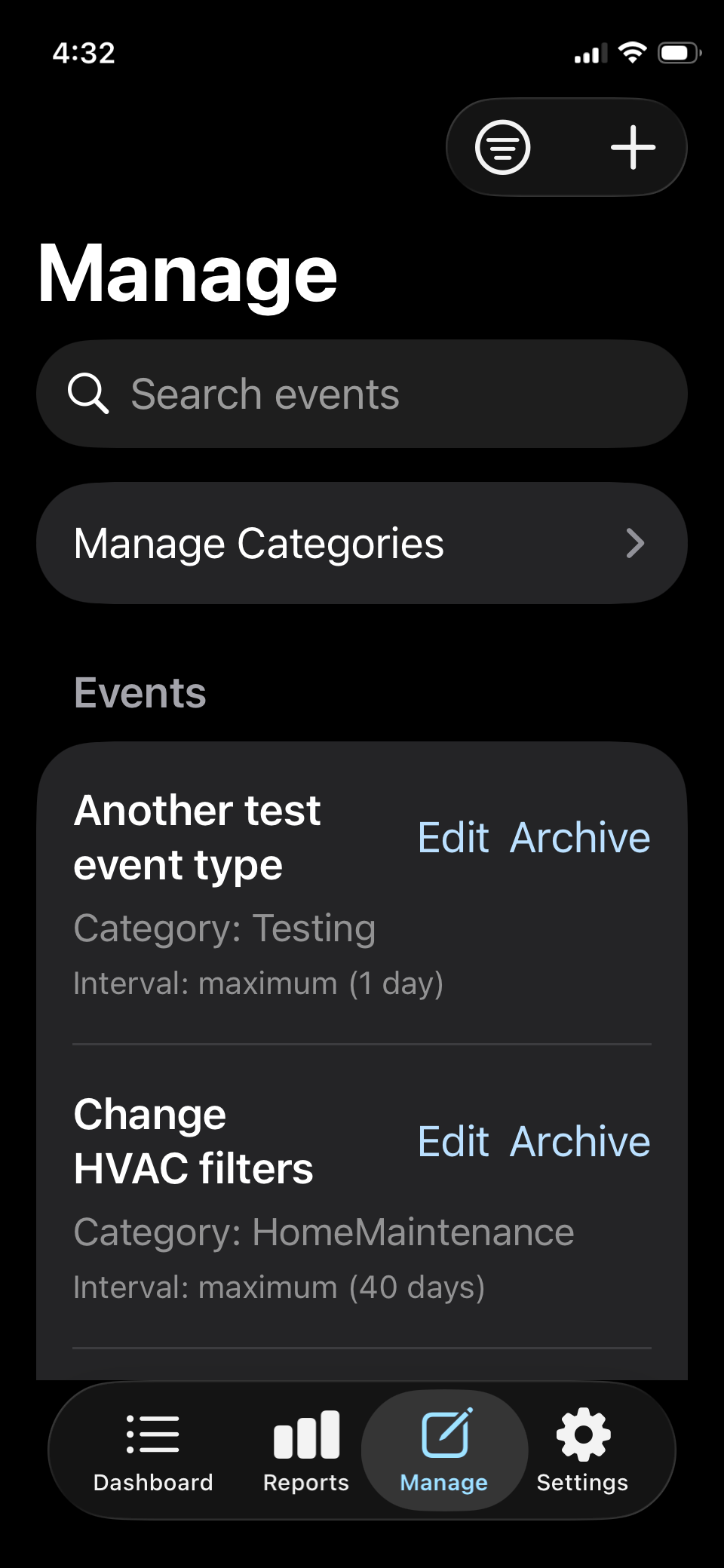Edit the Another test event type event
The height and width of the screenshot is (1568, 724).
tap(453, 837)
